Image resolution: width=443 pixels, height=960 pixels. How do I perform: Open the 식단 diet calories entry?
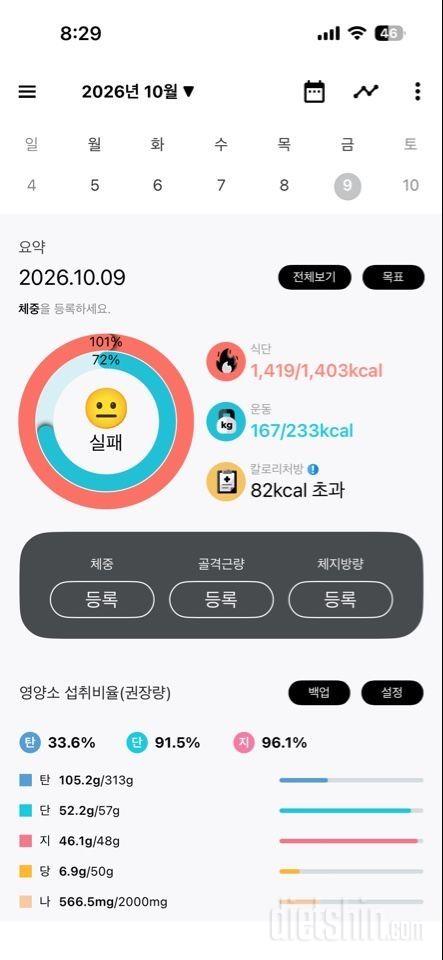(294, 361)
